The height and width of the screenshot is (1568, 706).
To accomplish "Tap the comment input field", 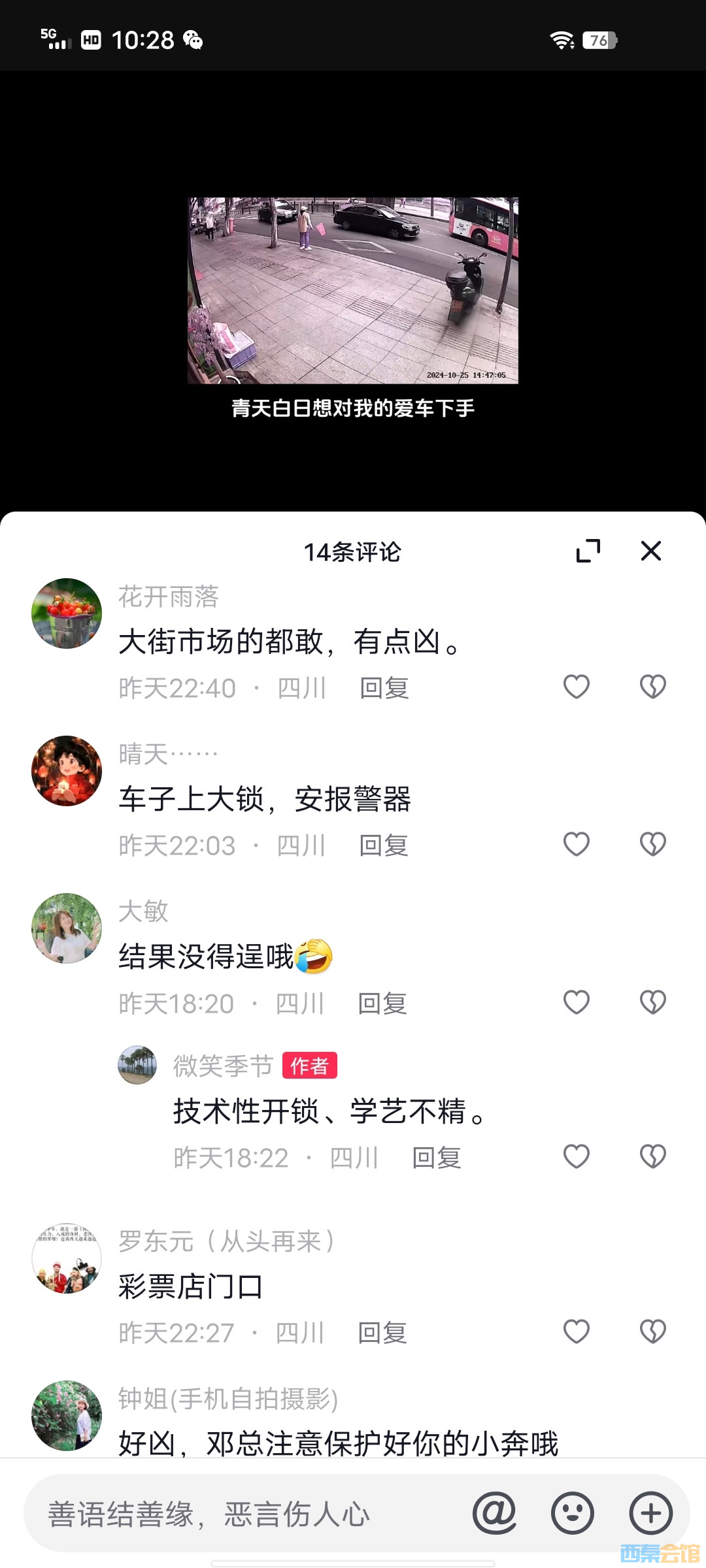I will pyautogui.click(x=248, y=1514).
